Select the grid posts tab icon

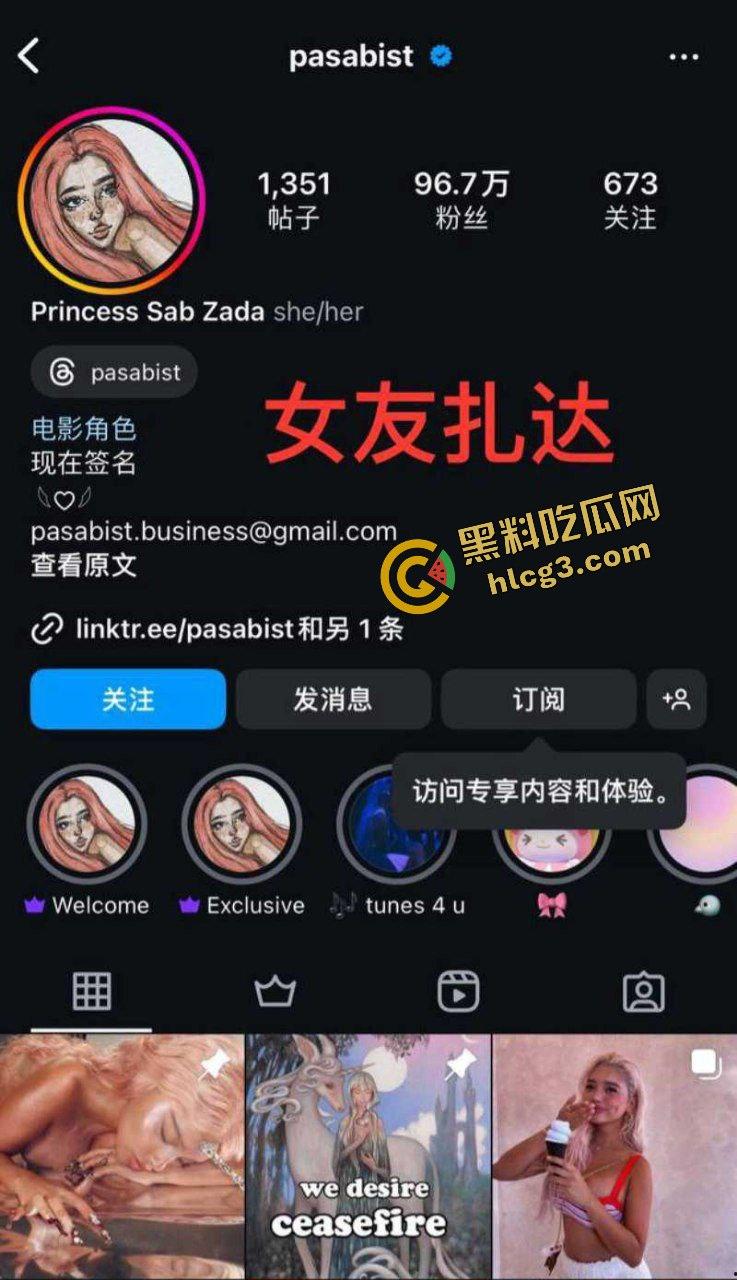pyautogui.click(x=91, y=992)
